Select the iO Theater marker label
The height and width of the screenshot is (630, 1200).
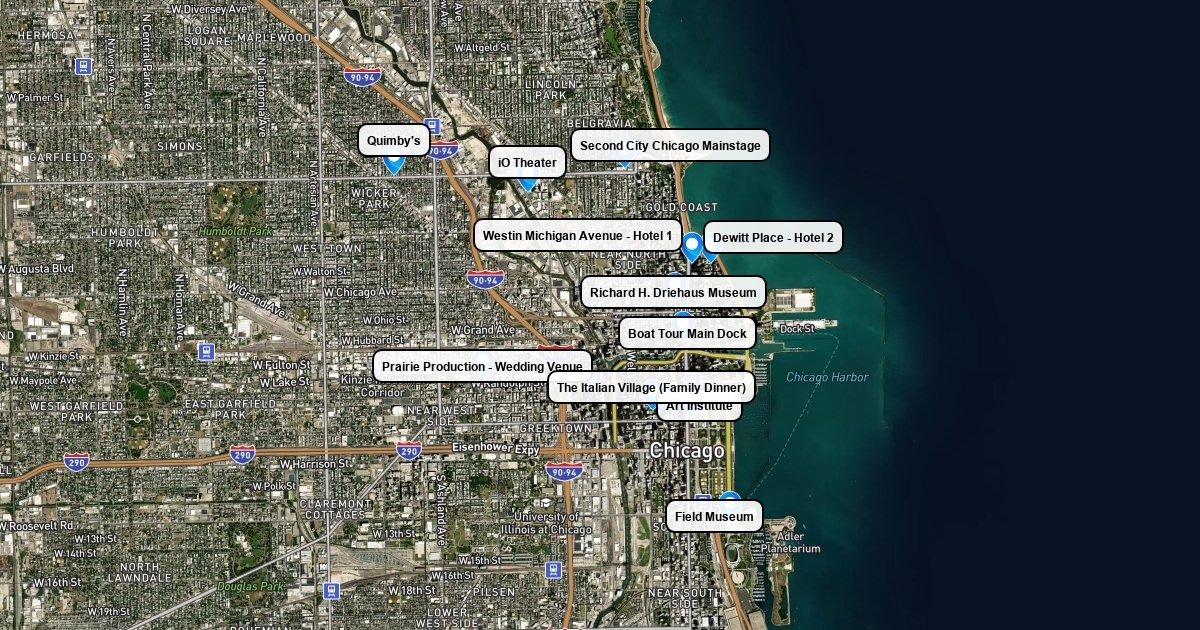pos(527,163)
